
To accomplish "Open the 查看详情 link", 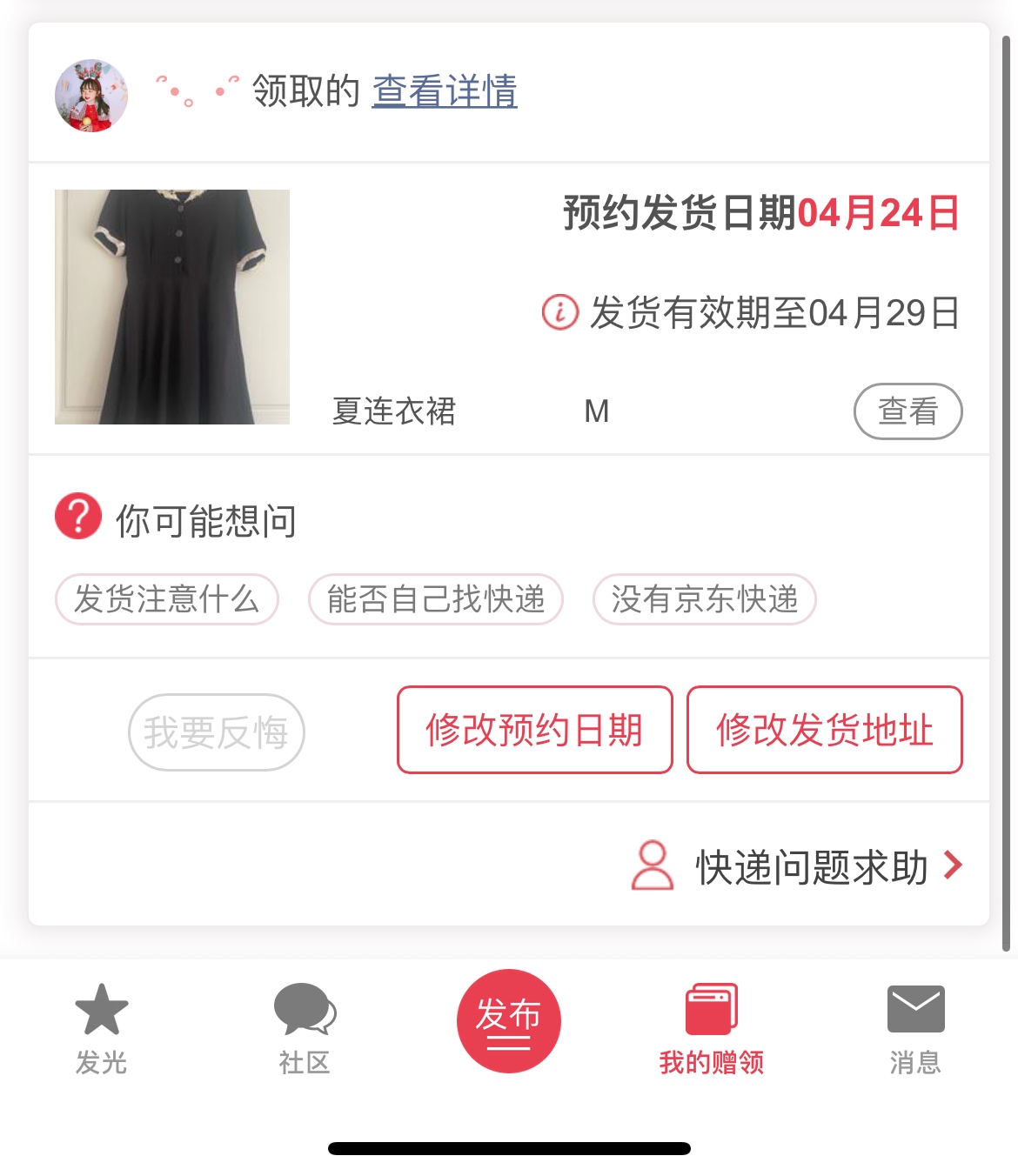I will (445, 91).
